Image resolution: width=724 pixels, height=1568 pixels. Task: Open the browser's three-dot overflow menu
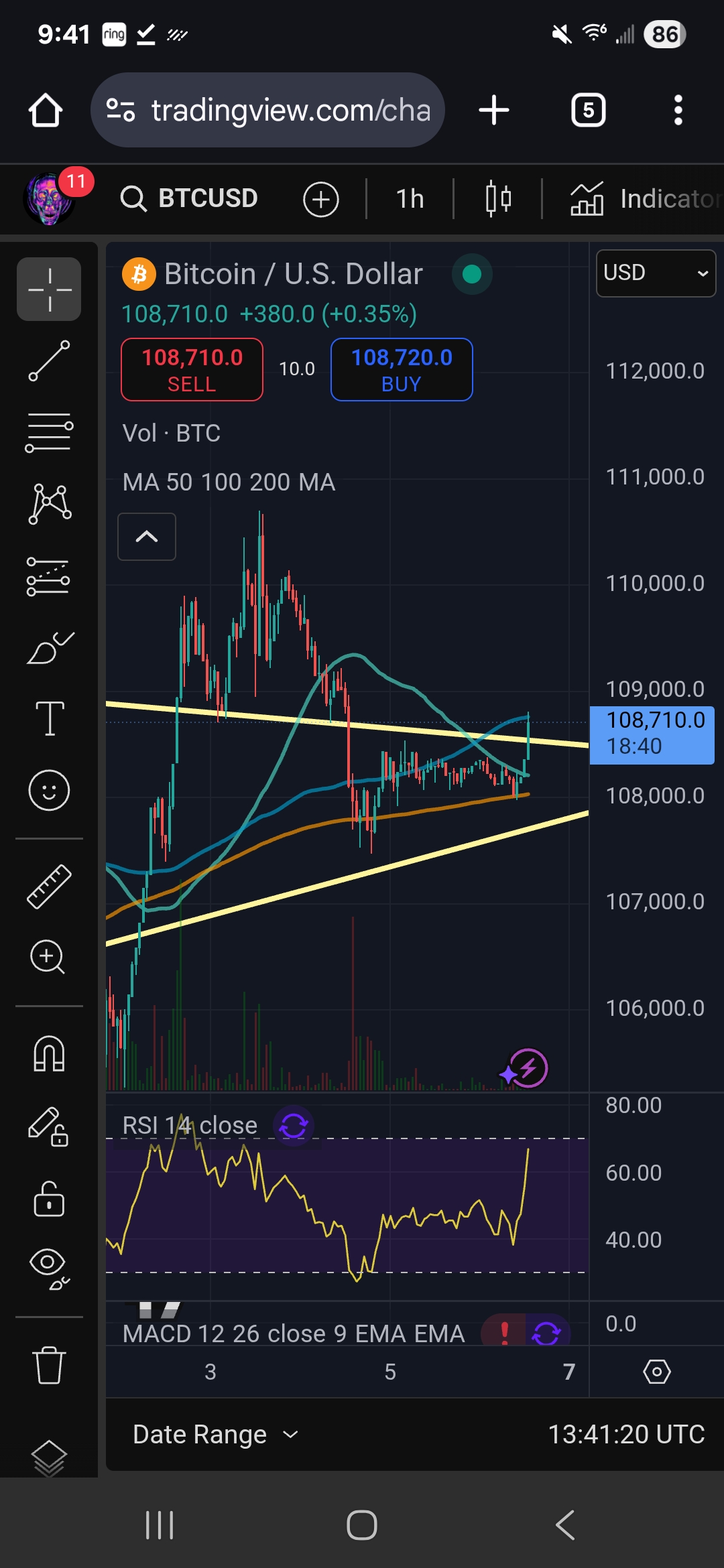pos(678,110)
